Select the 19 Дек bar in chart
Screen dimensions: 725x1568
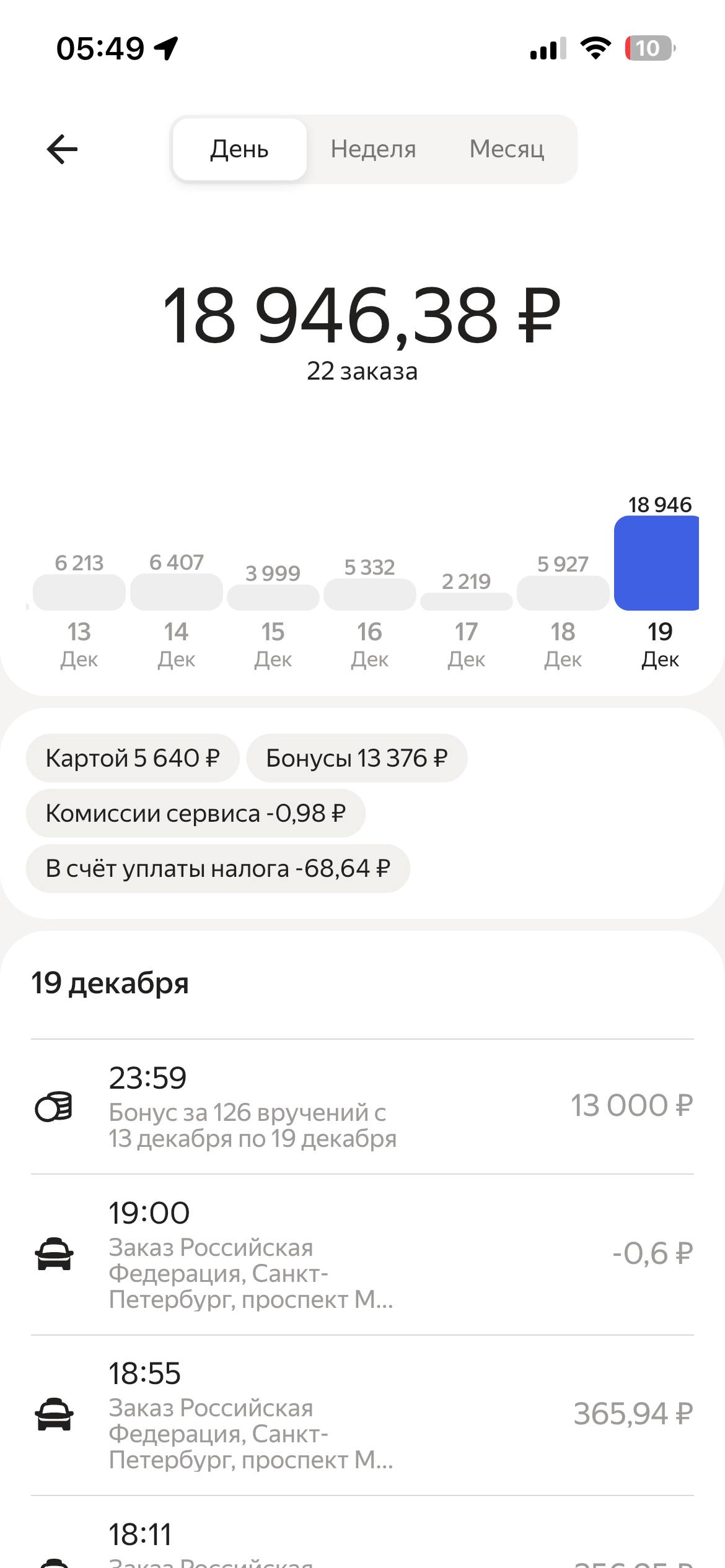click(657, 563)
